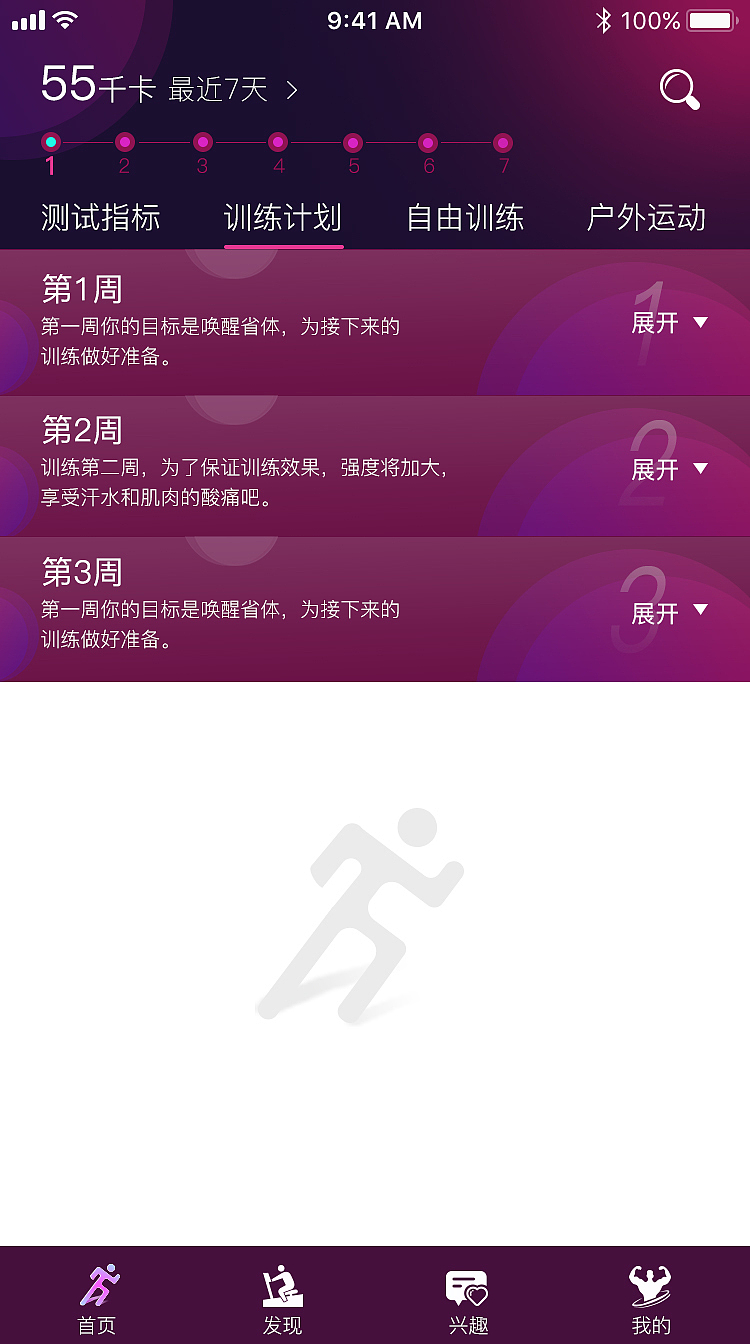This screenshot has height=1344, width=750.
Task: Open the search magnifier icon
Action: [679, 90]
